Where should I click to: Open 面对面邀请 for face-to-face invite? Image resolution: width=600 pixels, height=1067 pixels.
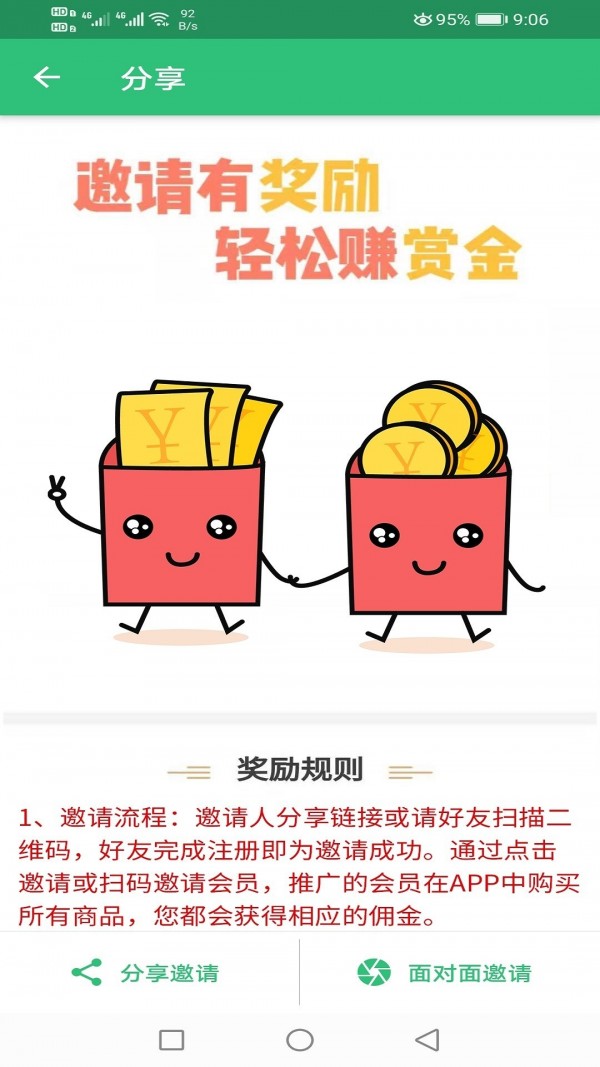tap(445, 972)
